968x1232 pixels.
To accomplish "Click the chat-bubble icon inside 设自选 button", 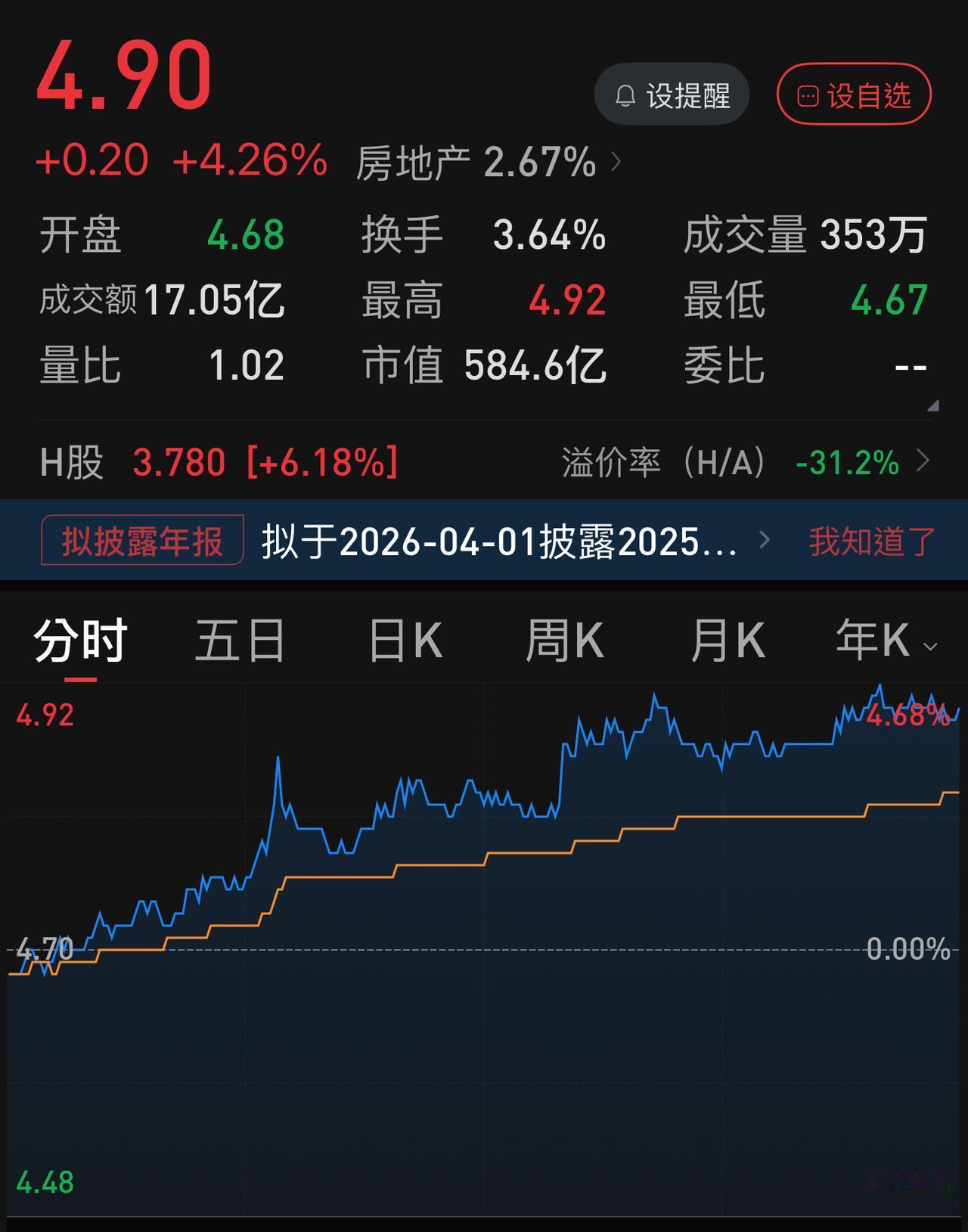I will 810,95.
